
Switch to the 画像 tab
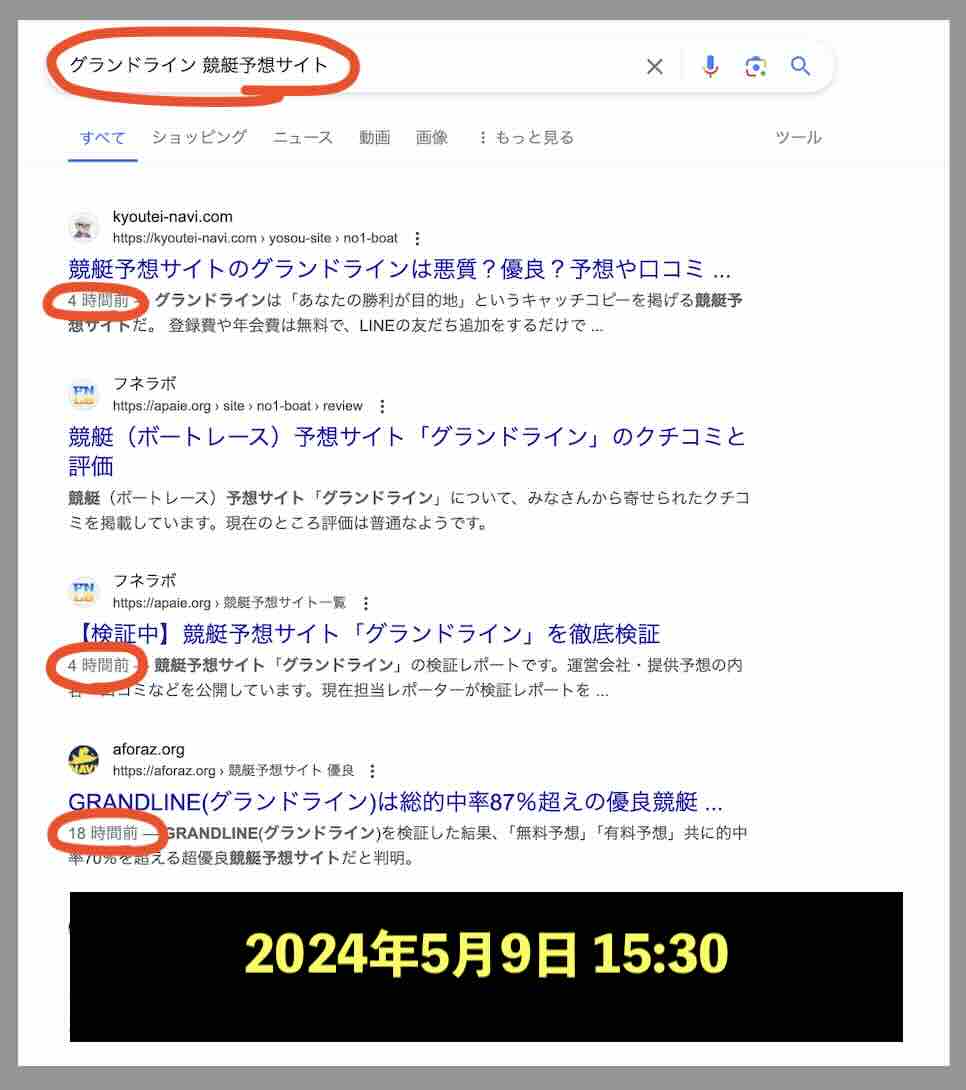pos(432,138)
